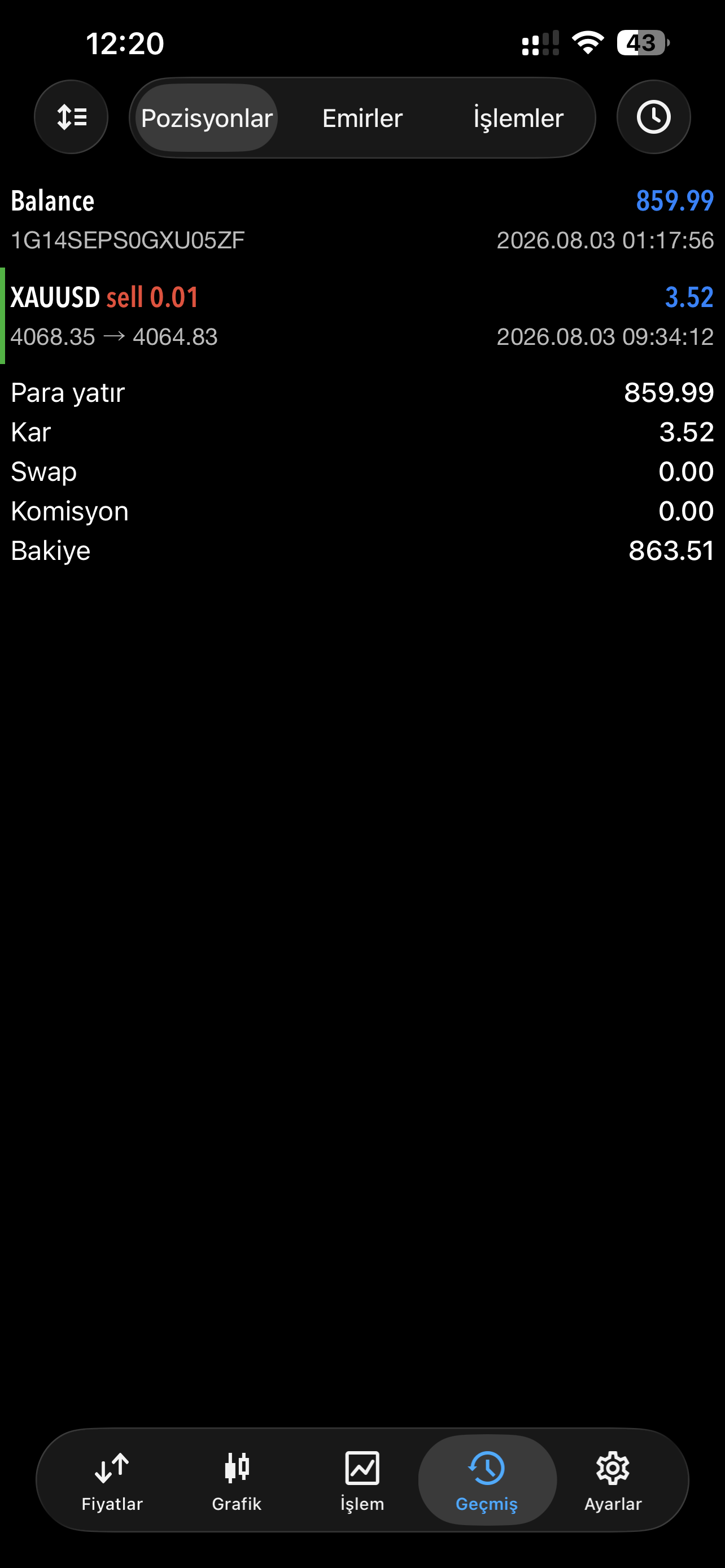Switch to the Emirler segment
Screen dimensions: 725x1568
click(x=362, y=117)
